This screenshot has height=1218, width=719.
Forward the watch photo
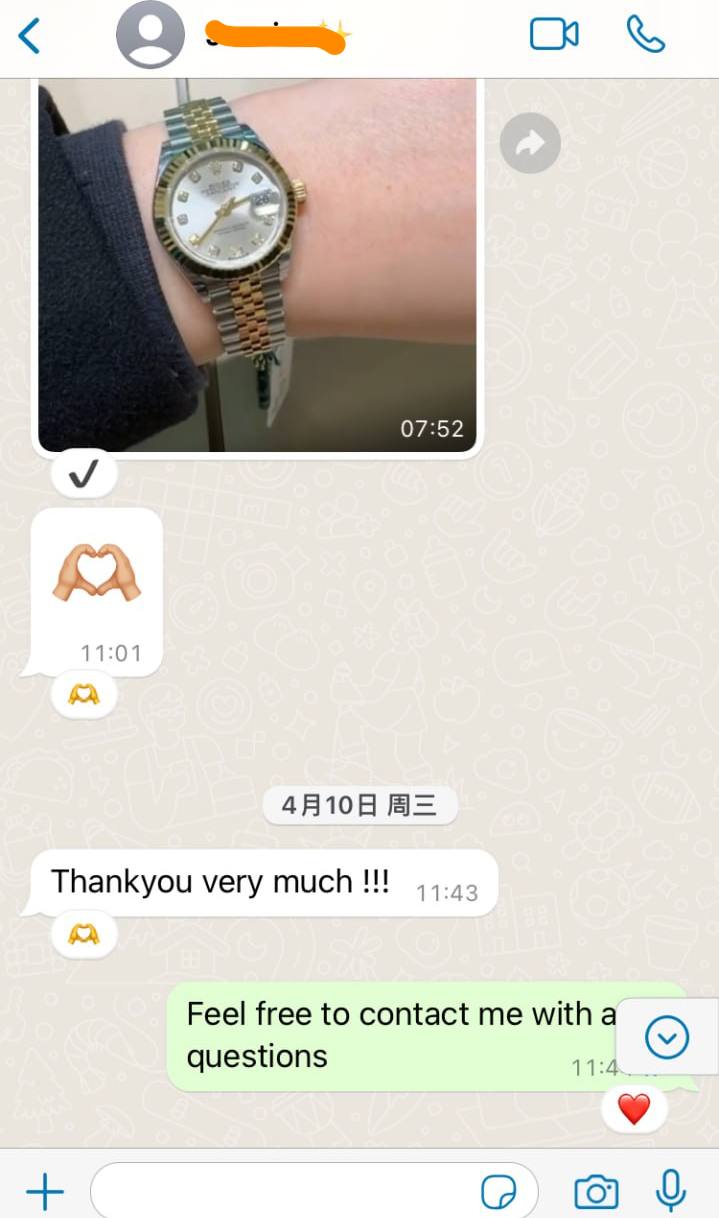(530, 145)
